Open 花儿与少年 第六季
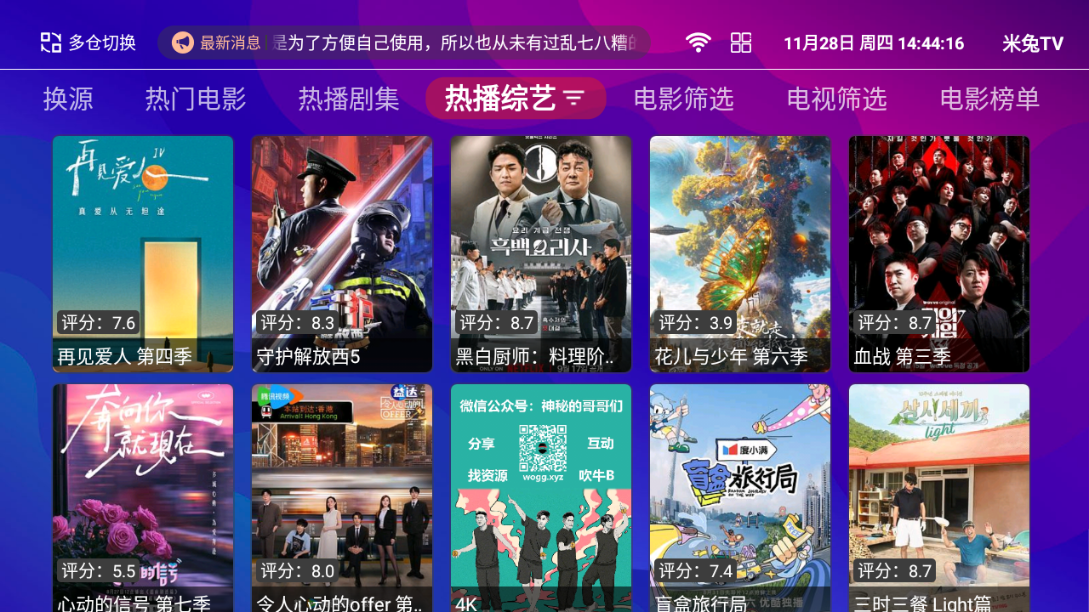 click(740, 254)
